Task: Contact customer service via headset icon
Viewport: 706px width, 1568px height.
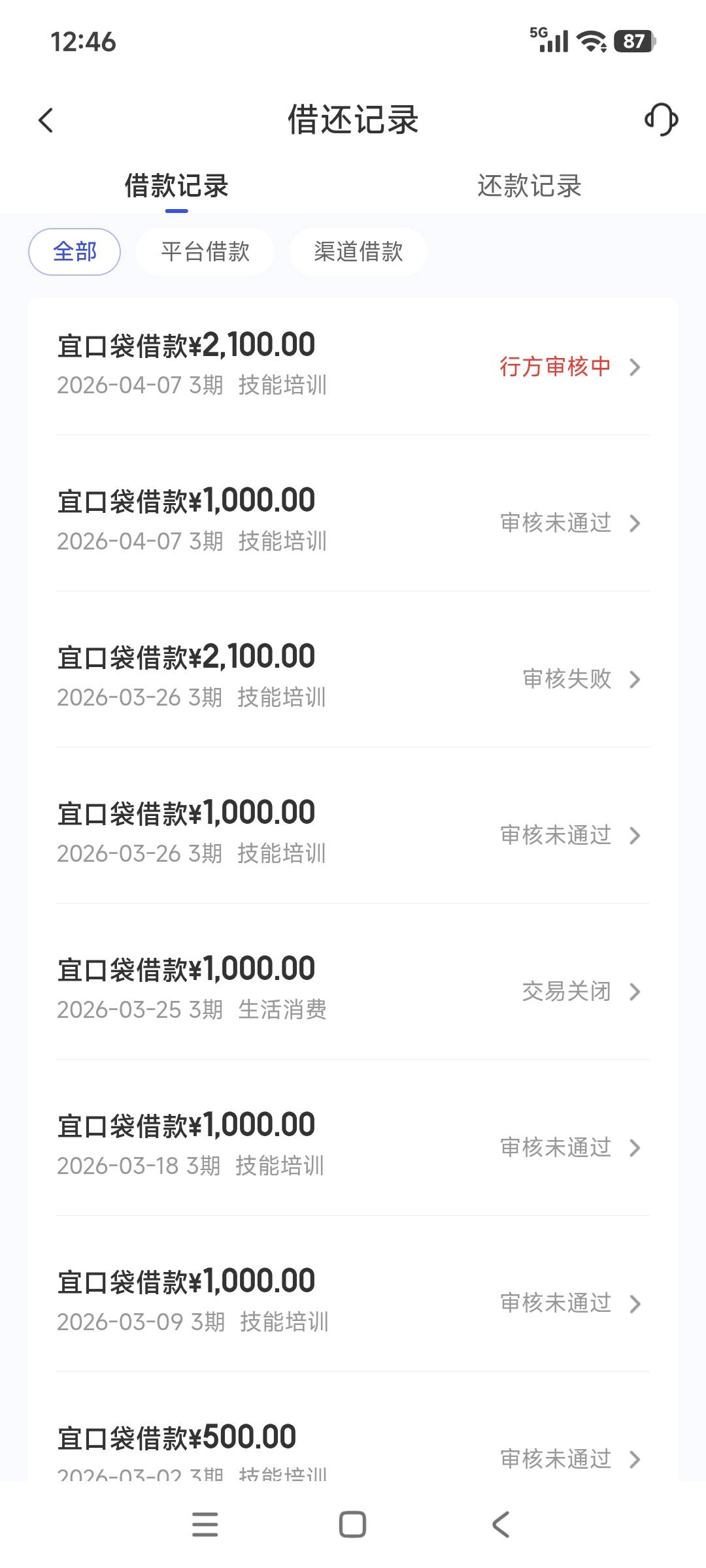Action: pyautogui.click(x=661, y=120)
